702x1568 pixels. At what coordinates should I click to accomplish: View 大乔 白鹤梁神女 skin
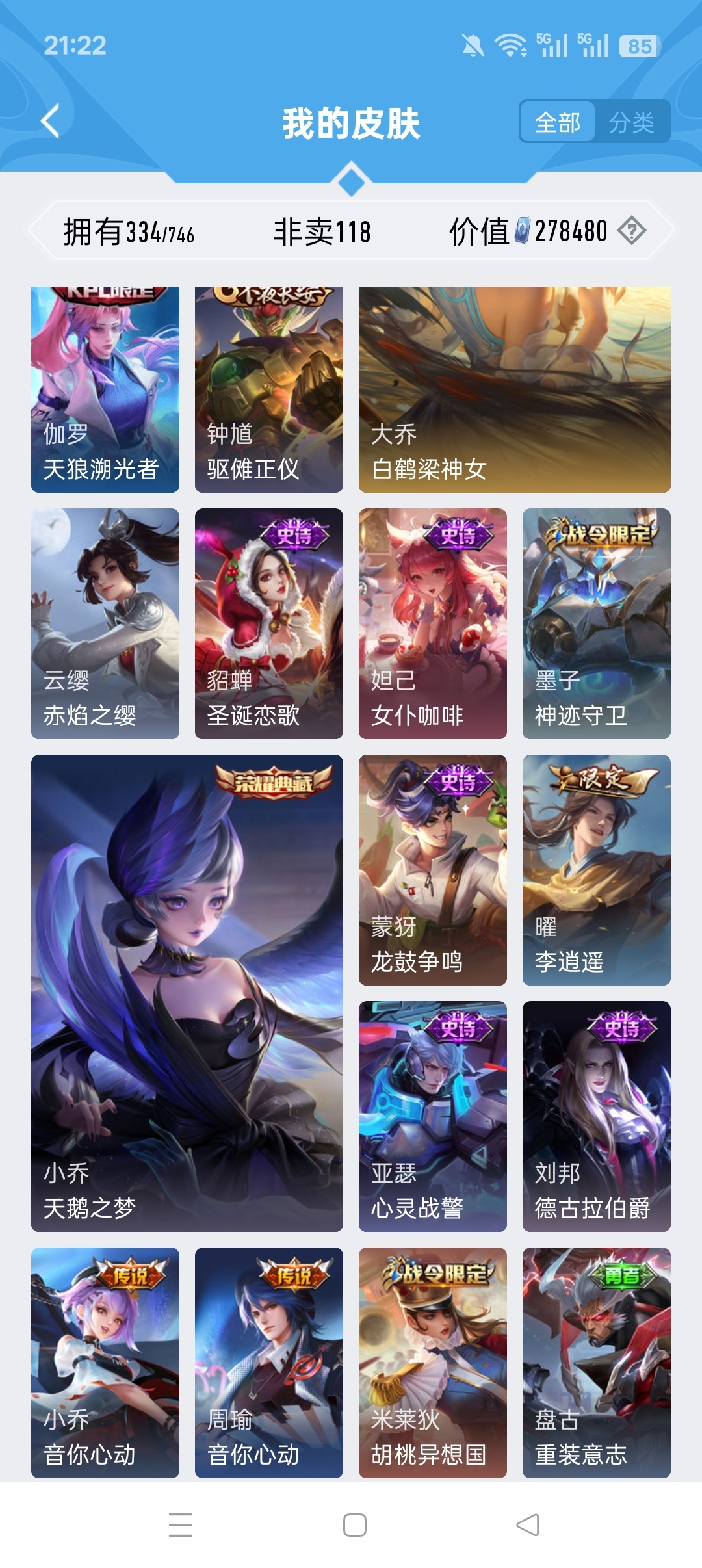515,390
